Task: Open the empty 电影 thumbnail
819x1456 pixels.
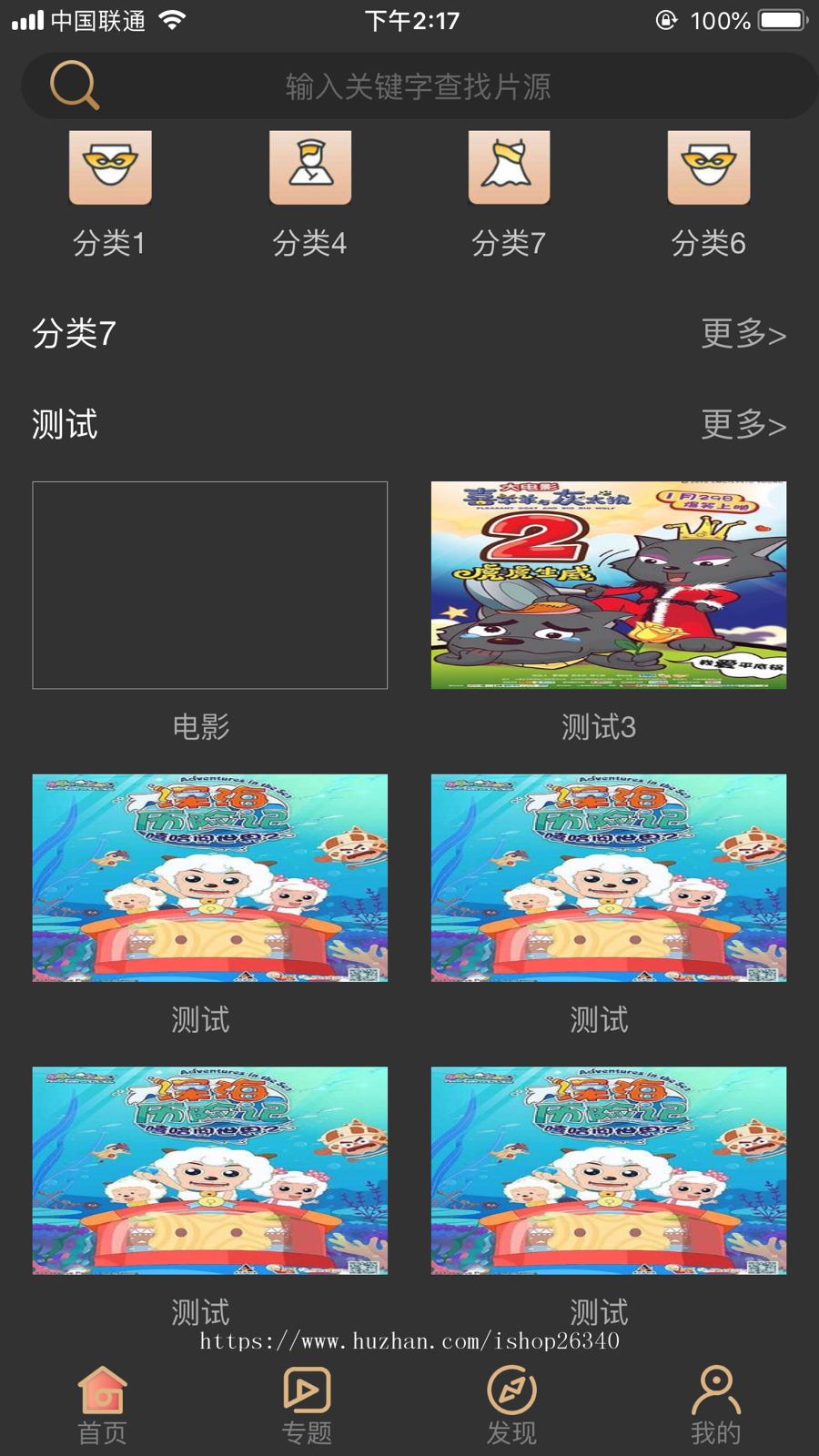Action: click(x=210, y=584)
